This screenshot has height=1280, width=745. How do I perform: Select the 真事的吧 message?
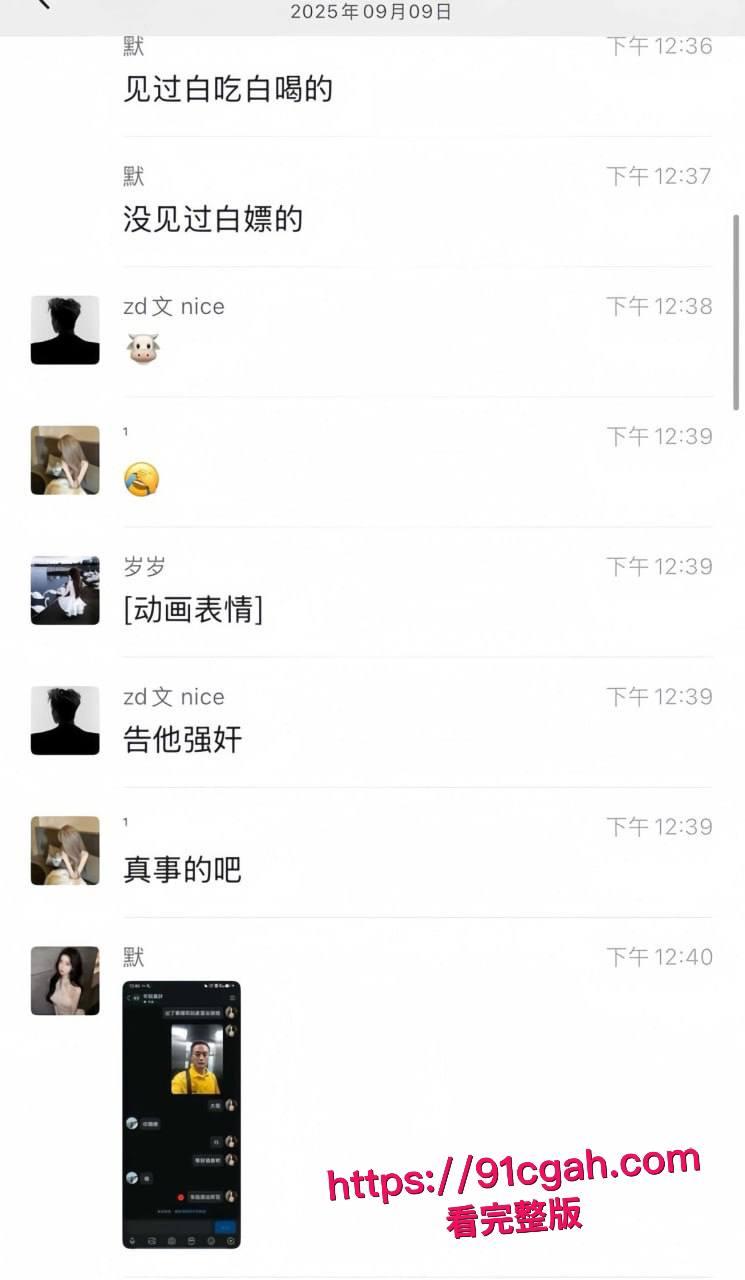coord(182,869)
